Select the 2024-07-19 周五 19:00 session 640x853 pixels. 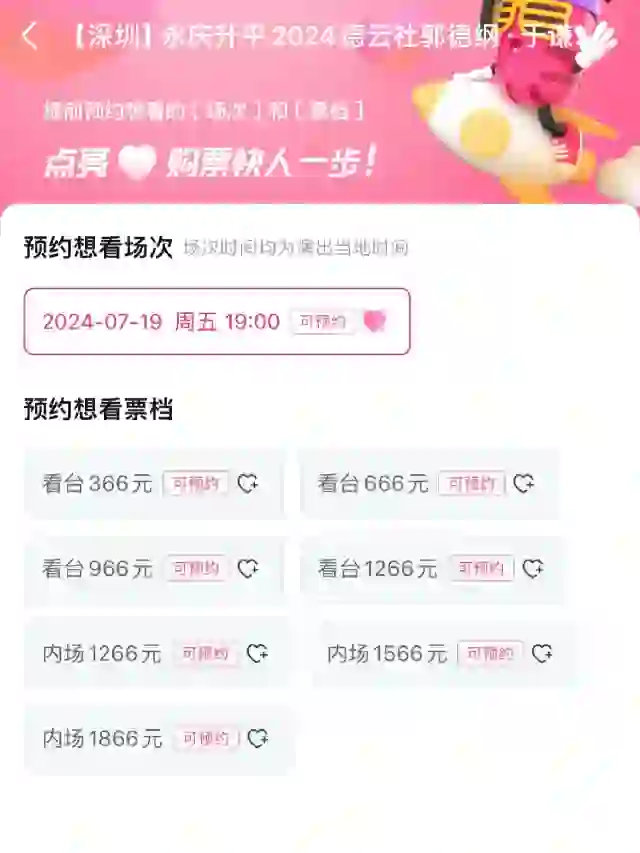216,321
